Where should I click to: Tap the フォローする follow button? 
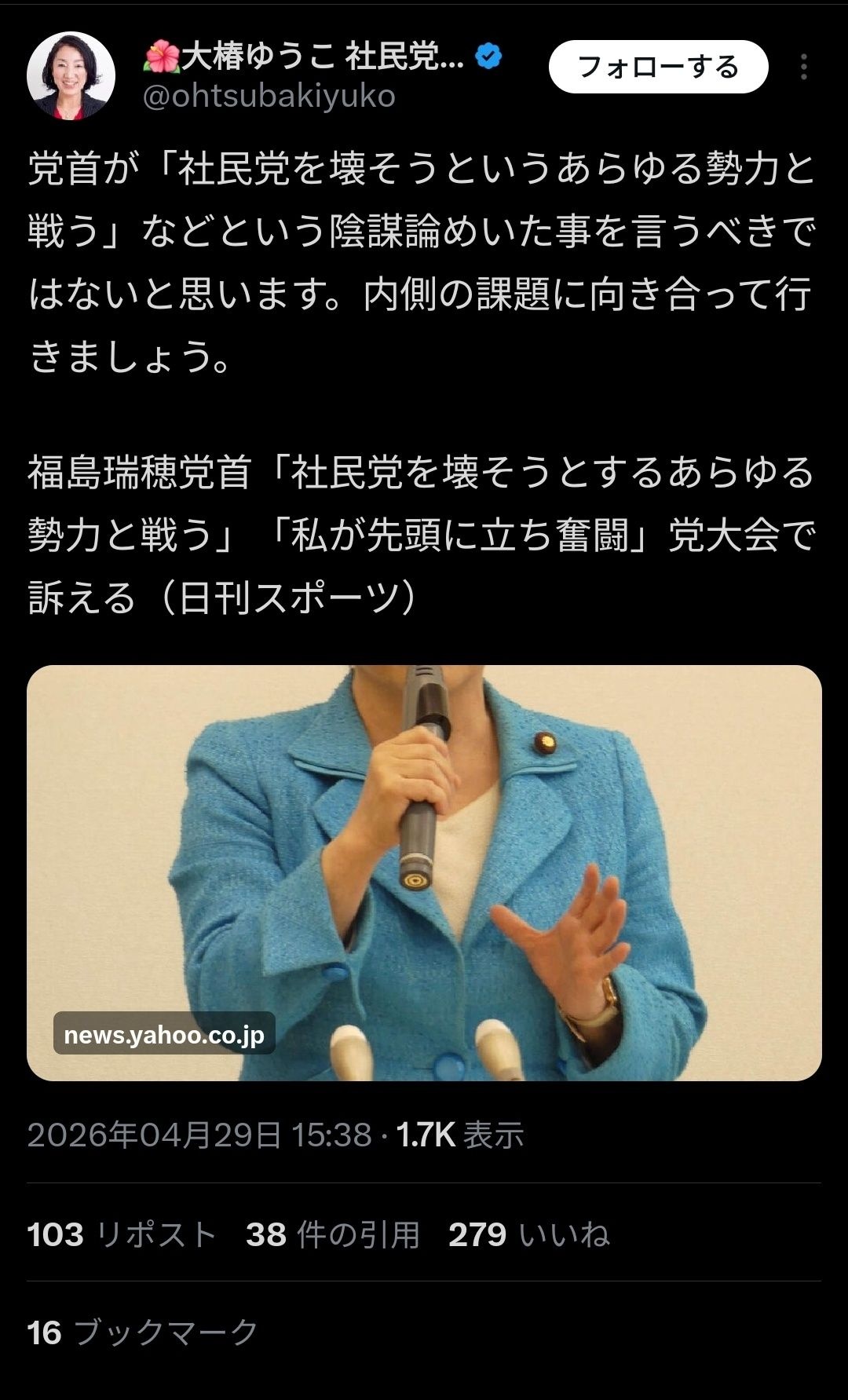(657, 68)
